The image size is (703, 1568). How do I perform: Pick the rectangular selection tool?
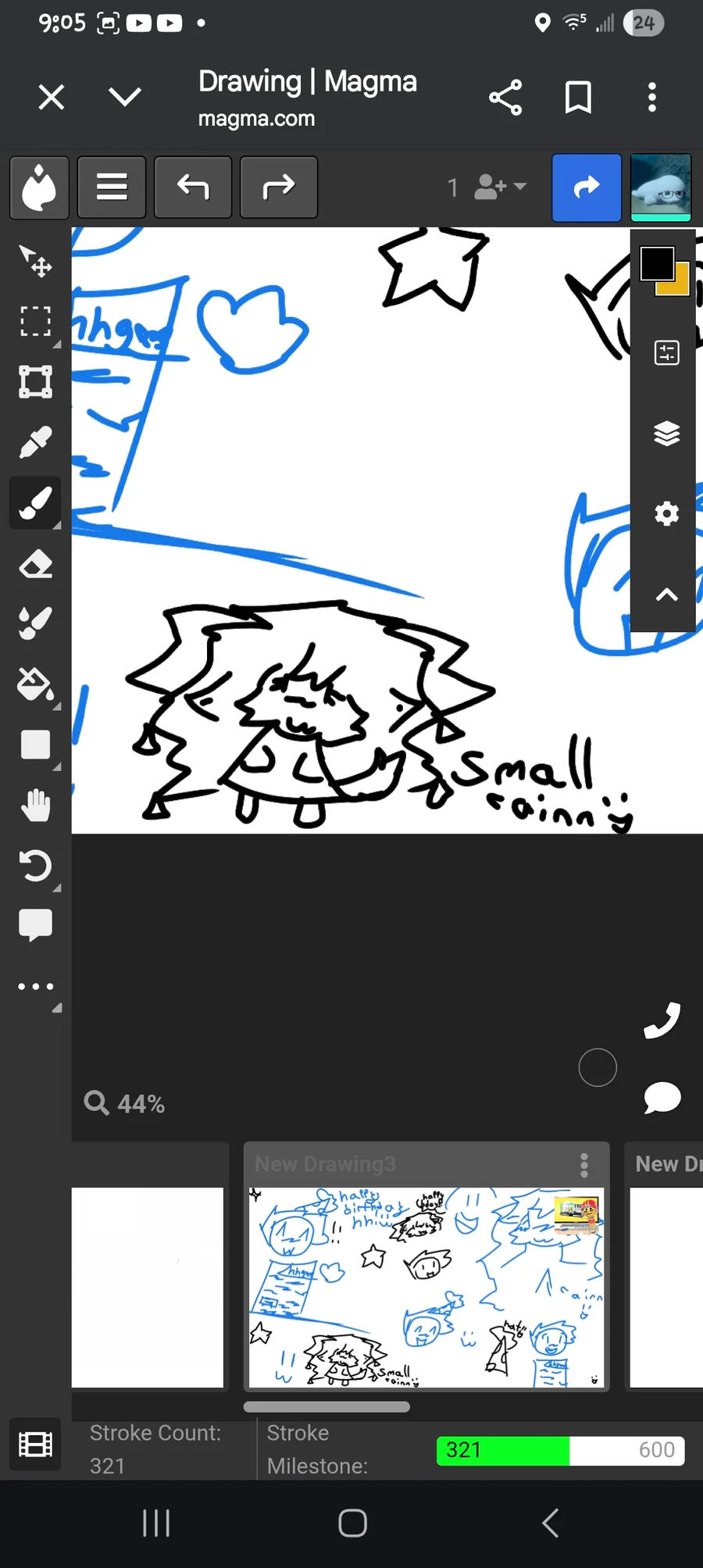(35, 321)
